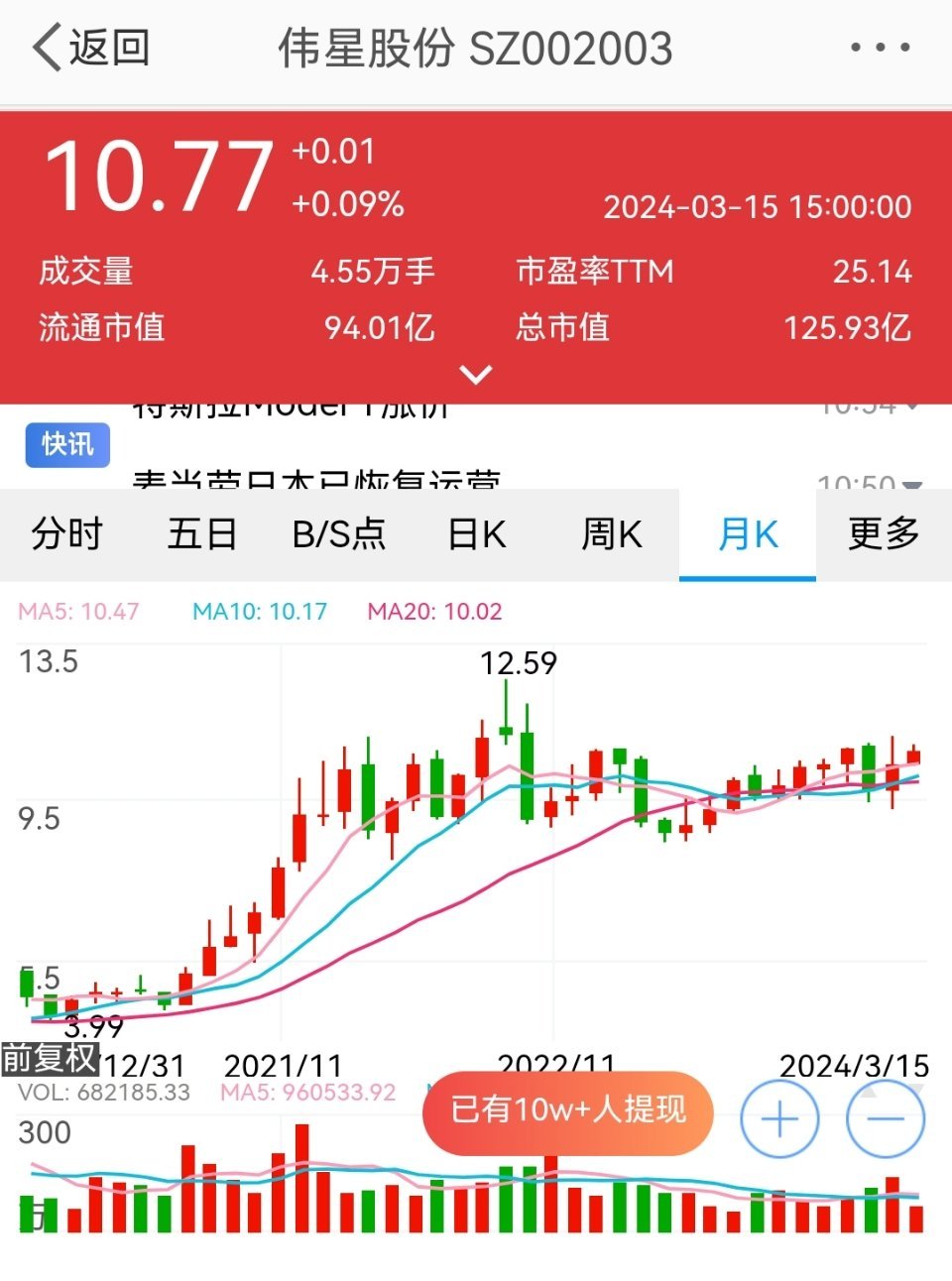
Task: Zoom out the K-line chart
Action: click(x=886, y=1119)
